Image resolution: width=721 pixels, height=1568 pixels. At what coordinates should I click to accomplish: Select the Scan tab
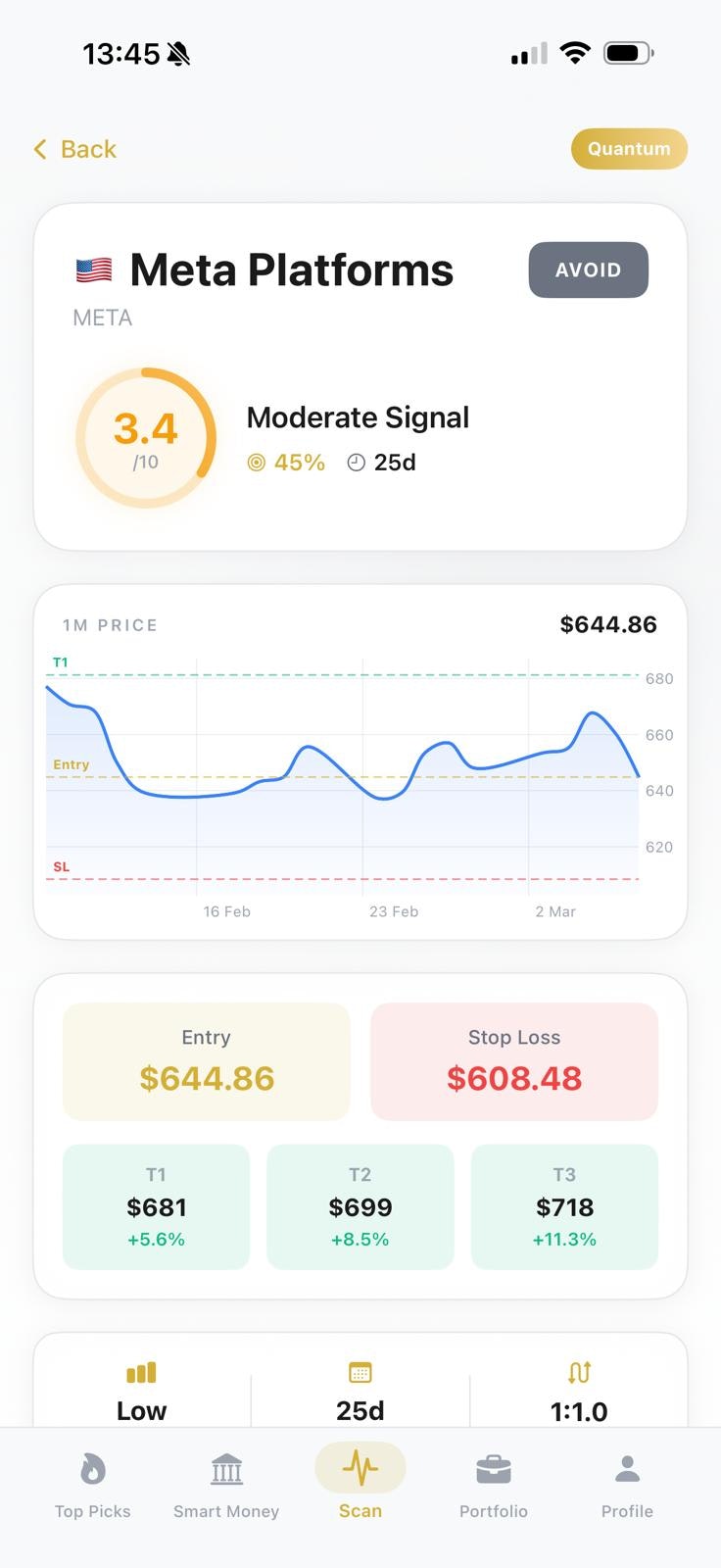coord(360,1484)
